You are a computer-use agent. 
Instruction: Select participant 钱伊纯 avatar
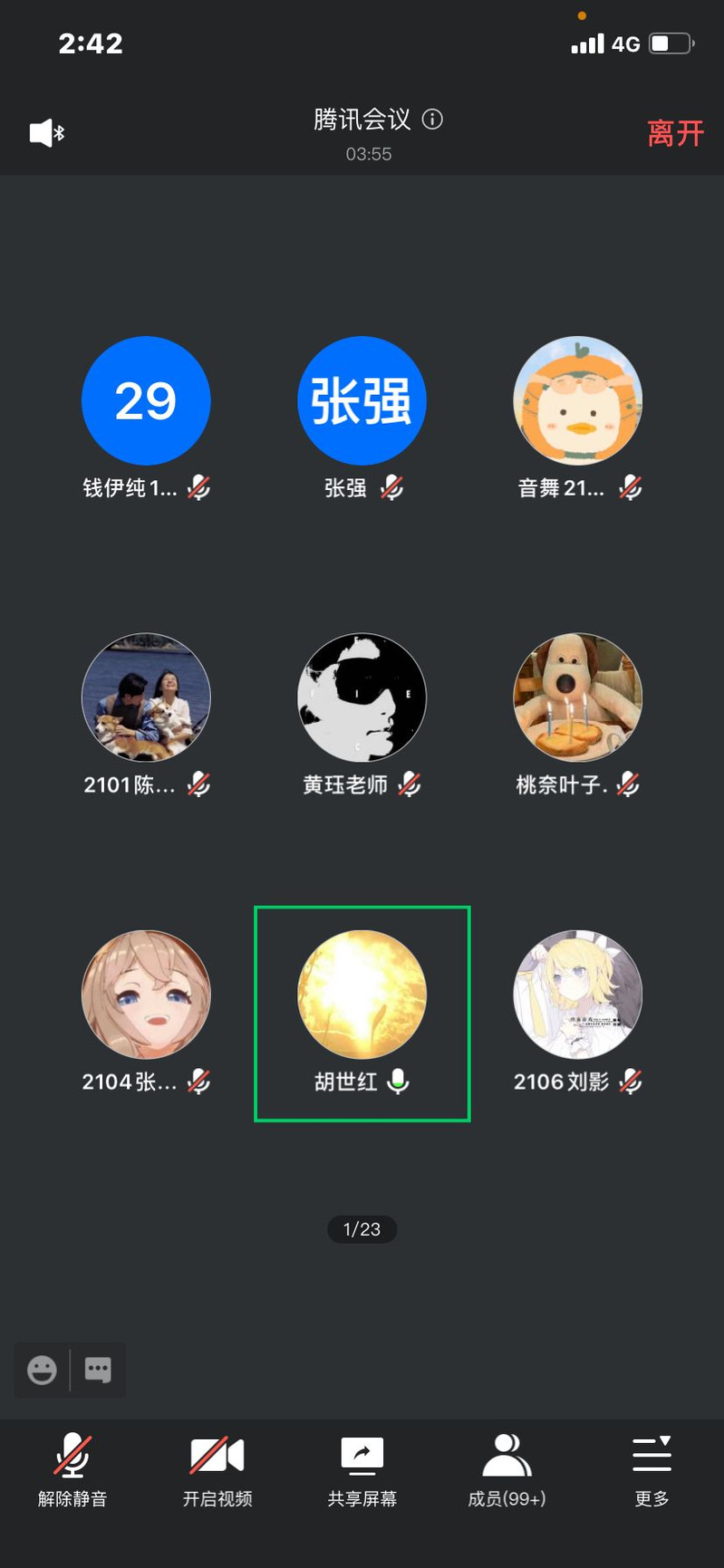pos(146,400)
